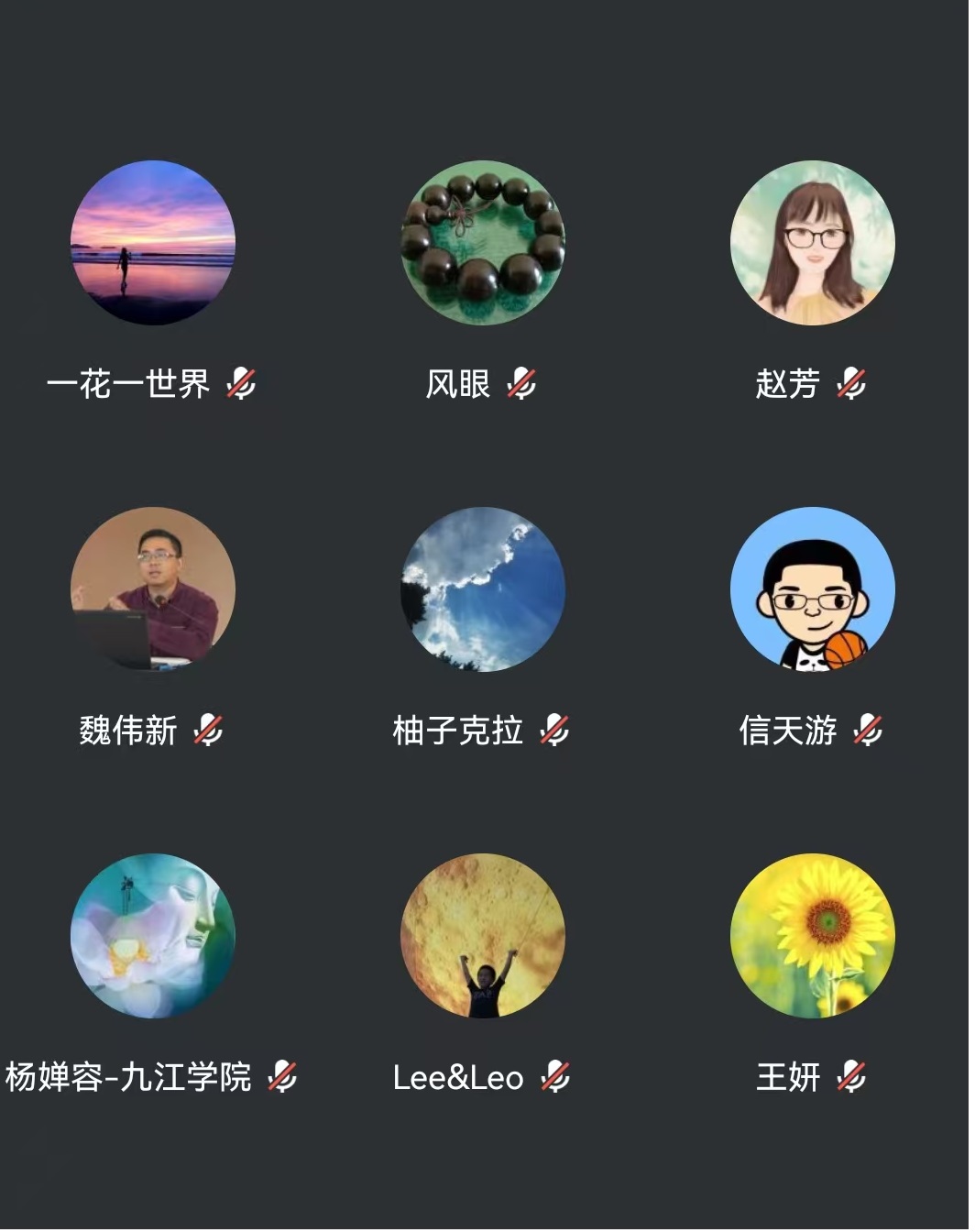This screenshot has width=975, height=1232.
Task: Select 柚子克拉's avatar
Action: [x=483, y=589]
